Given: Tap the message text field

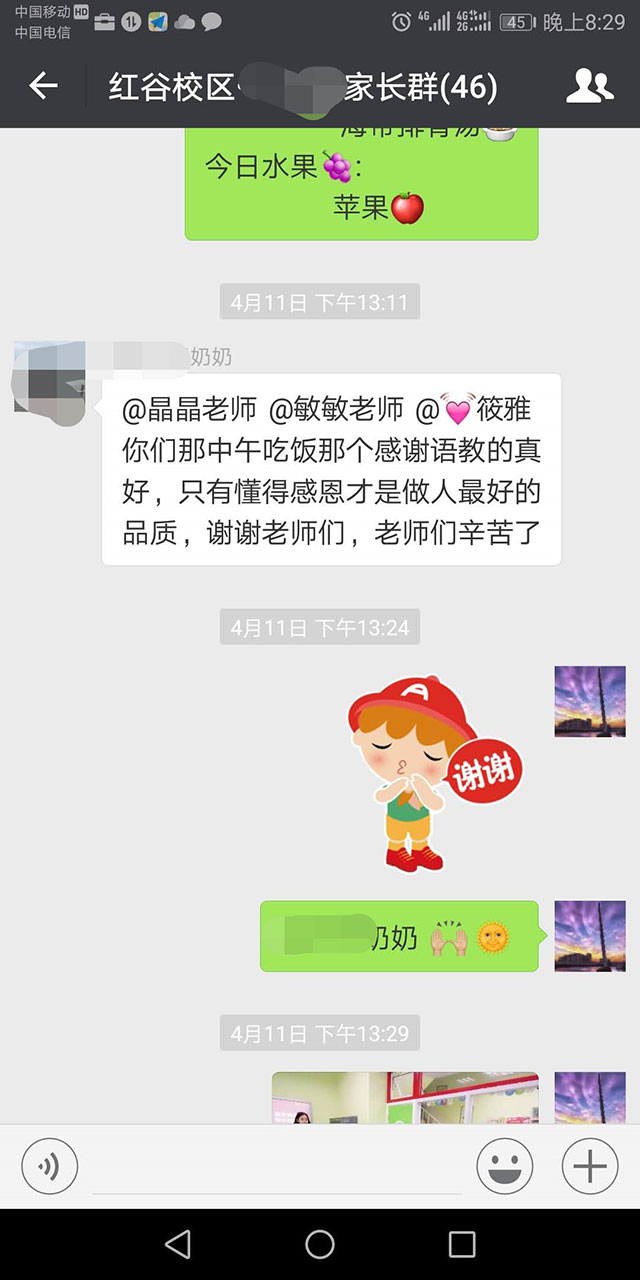Looking at the screenshot, I should pyautogui.click(x=277, y=1168).
